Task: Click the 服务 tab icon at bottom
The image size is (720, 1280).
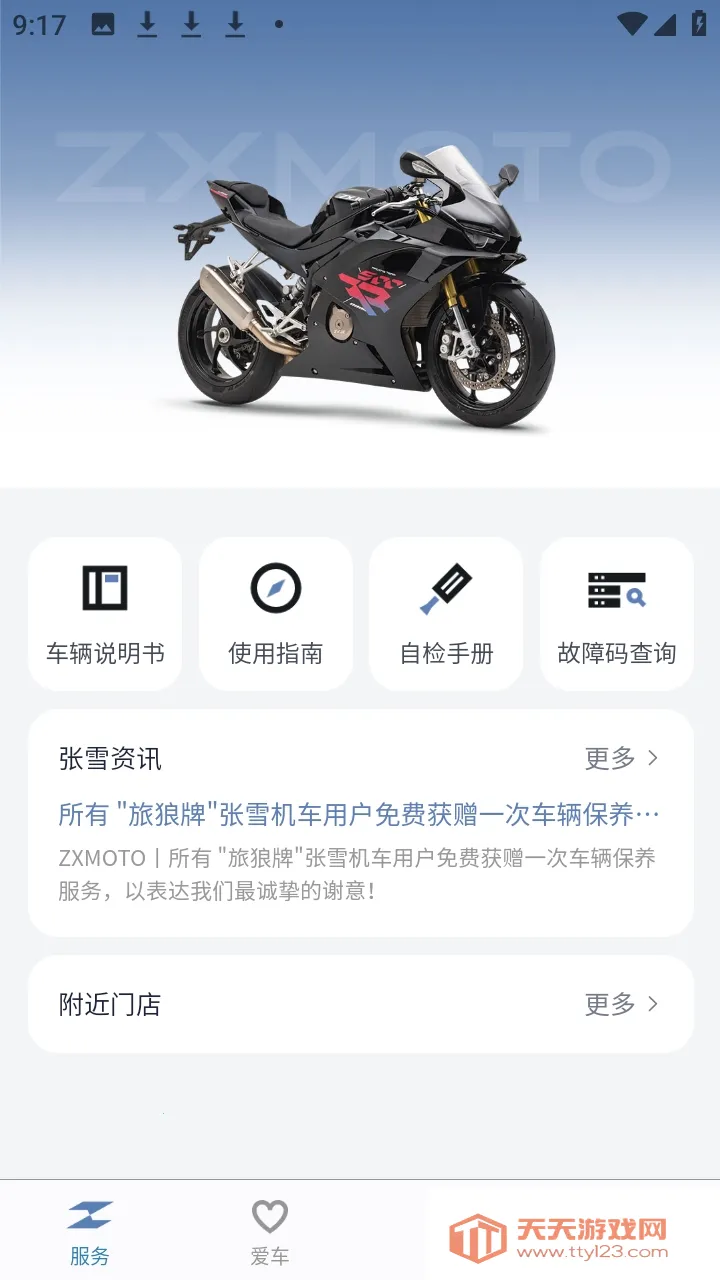Action: [88, 1216]
